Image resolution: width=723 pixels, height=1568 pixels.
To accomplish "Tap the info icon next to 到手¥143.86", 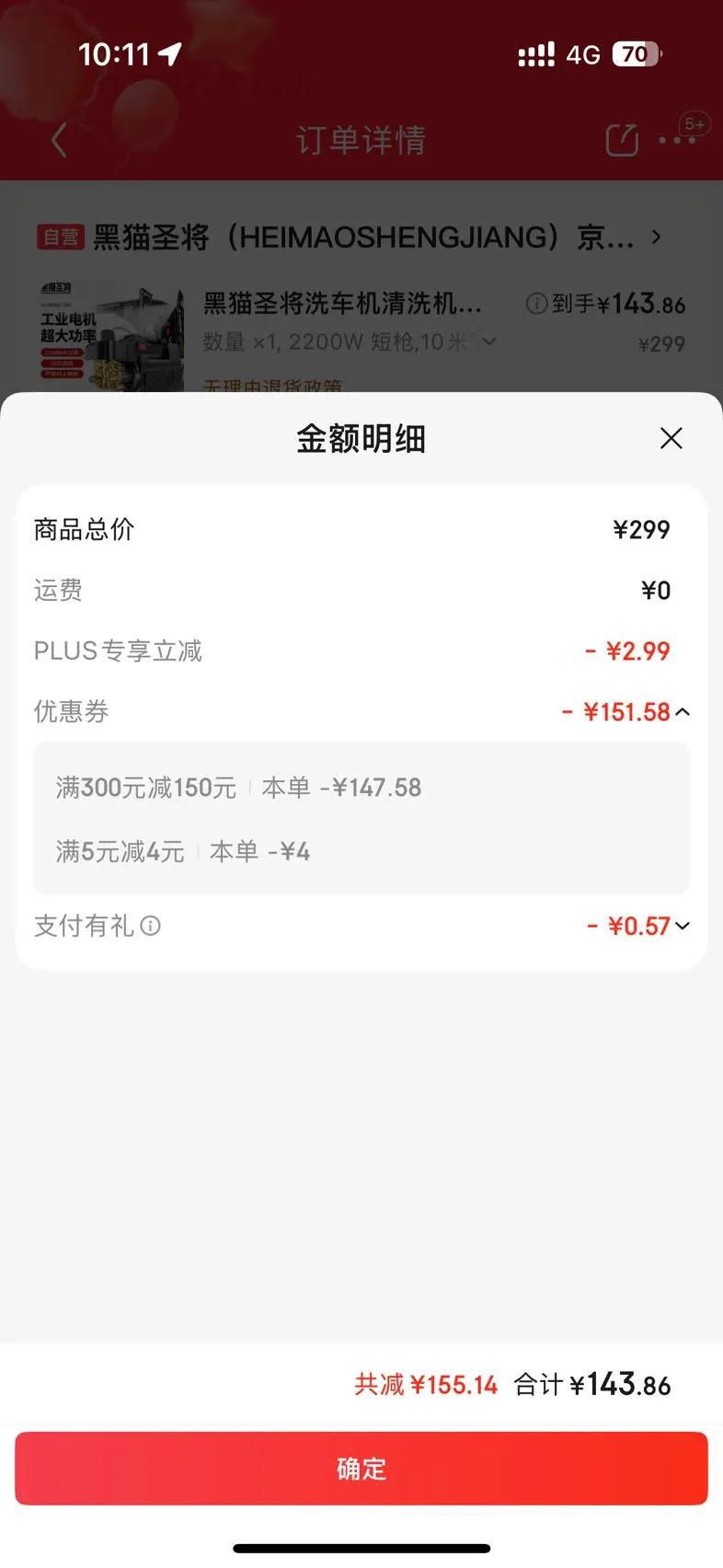I will [536, 304].
